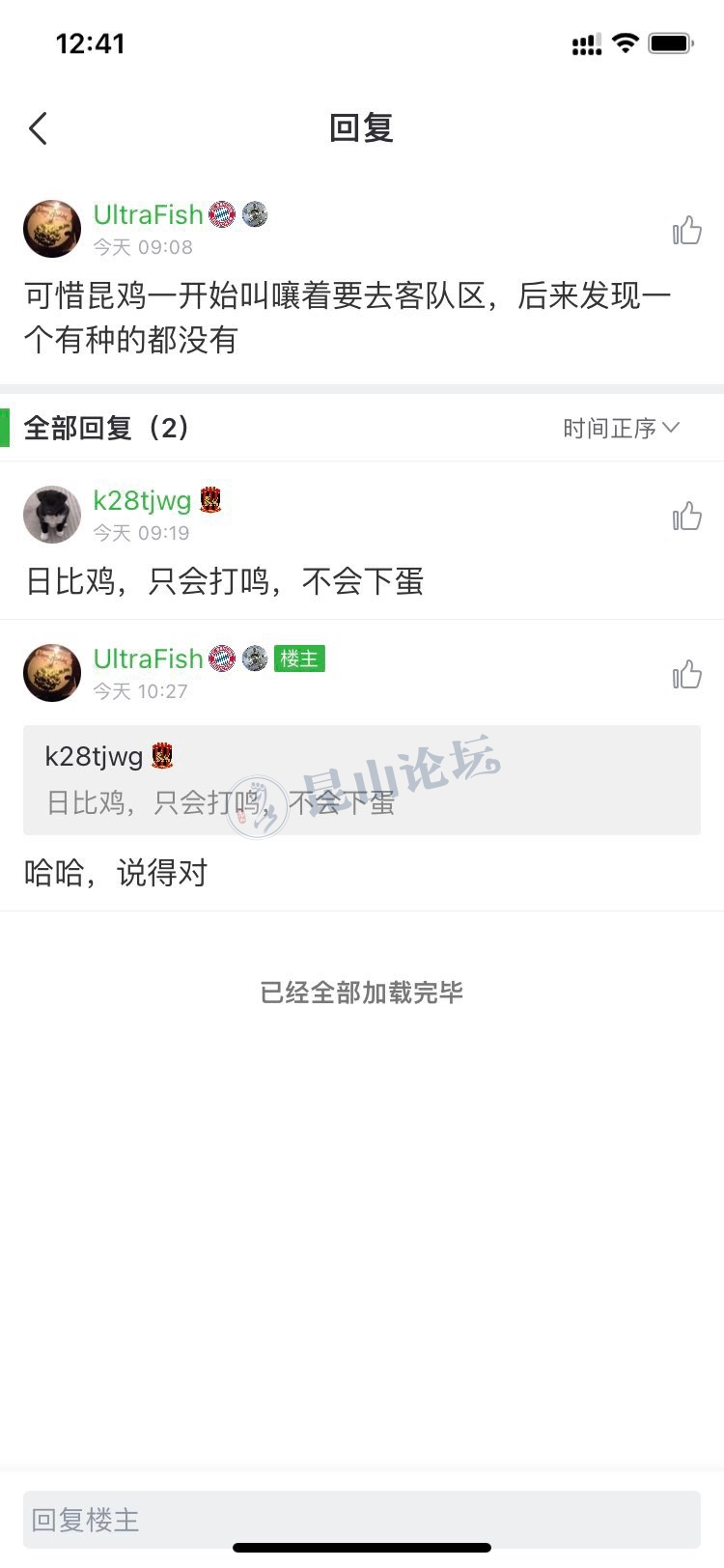Viewport: 724px width, 1568px height.
Task: Like k28tjwg's reply at 09:19
Action: tap(686, 517)
